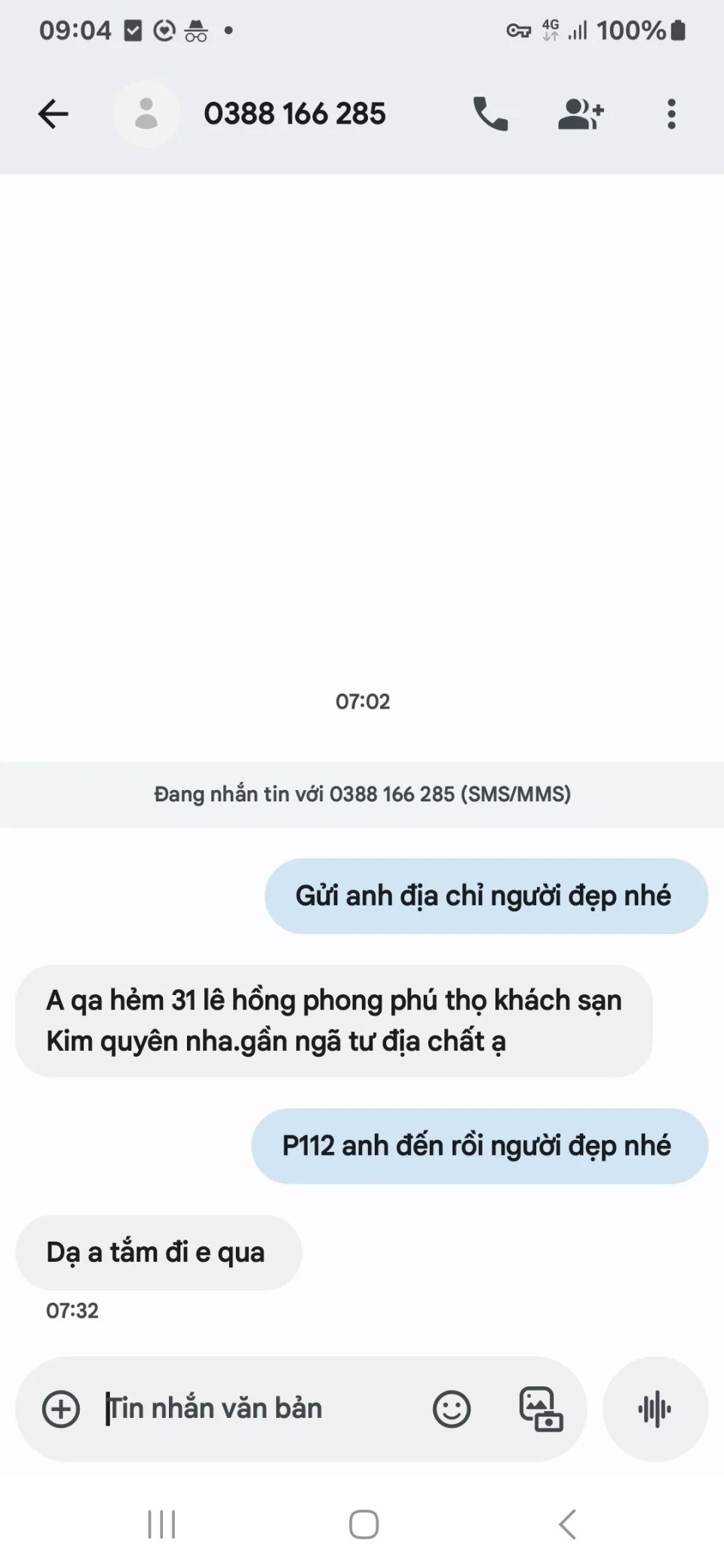Attach a photo from gallery or camera
The width and height of the screenshot is (724, 1568).
541,1409
